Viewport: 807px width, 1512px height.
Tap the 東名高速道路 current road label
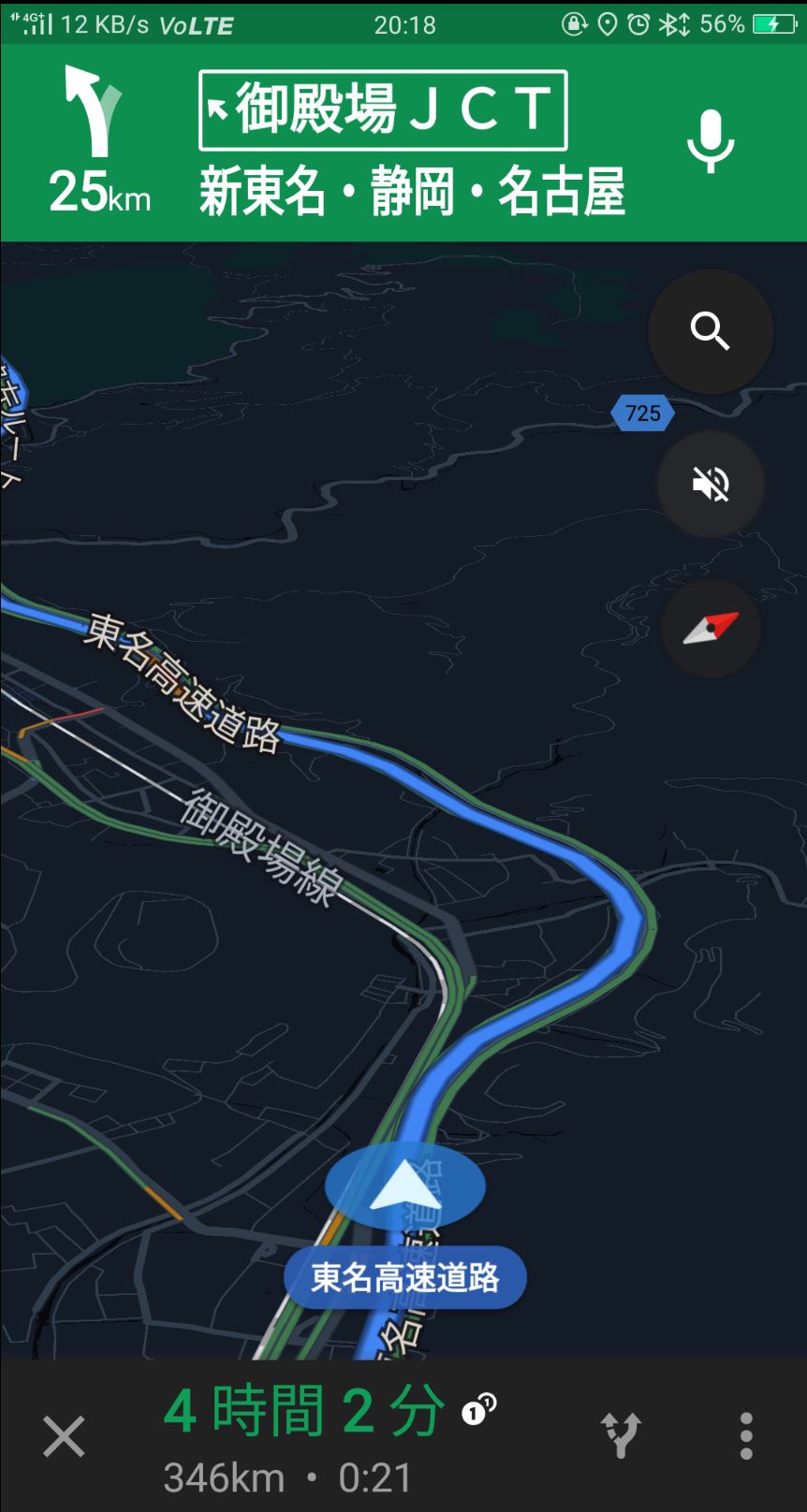pyautogui.click(x=405, y=1277)
